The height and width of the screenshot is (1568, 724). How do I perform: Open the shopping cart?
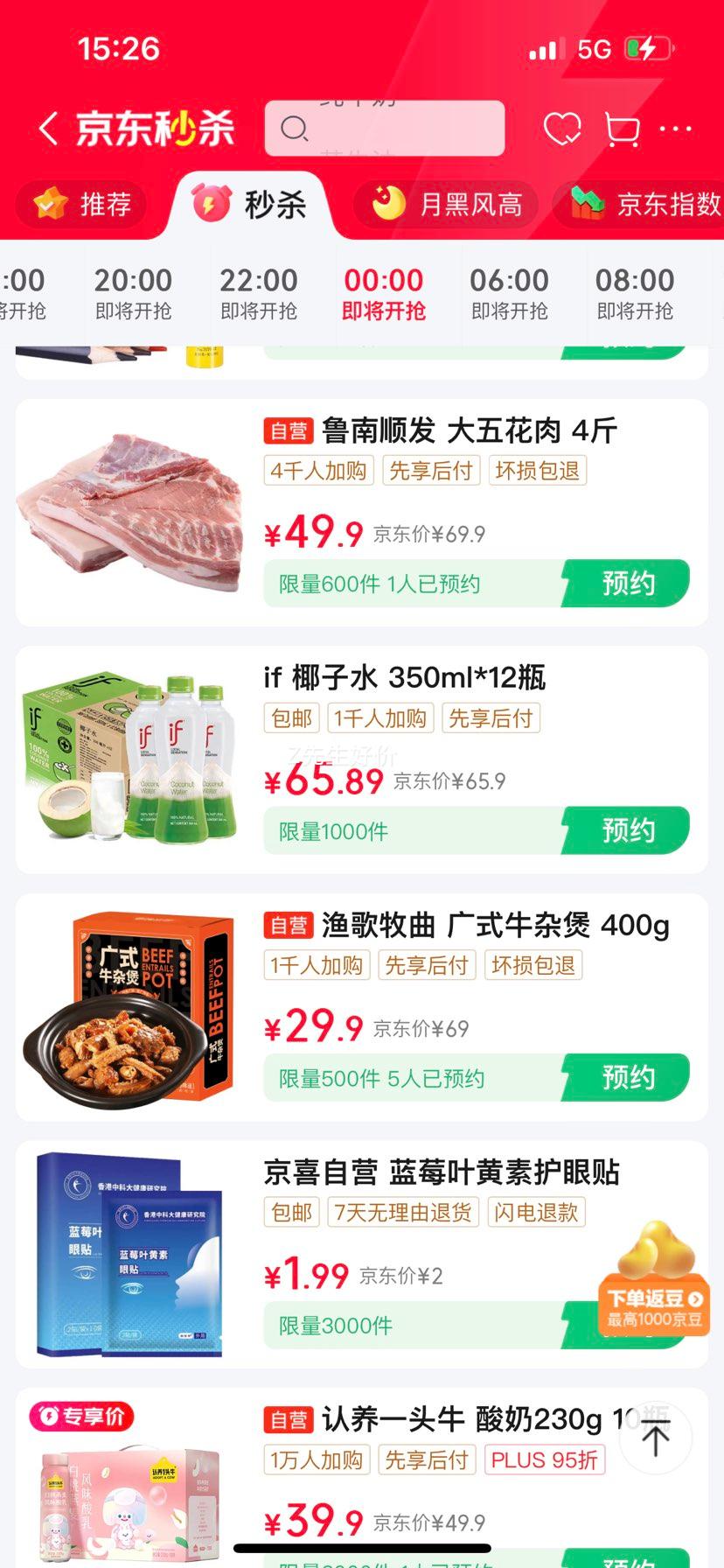pos(622,129)
